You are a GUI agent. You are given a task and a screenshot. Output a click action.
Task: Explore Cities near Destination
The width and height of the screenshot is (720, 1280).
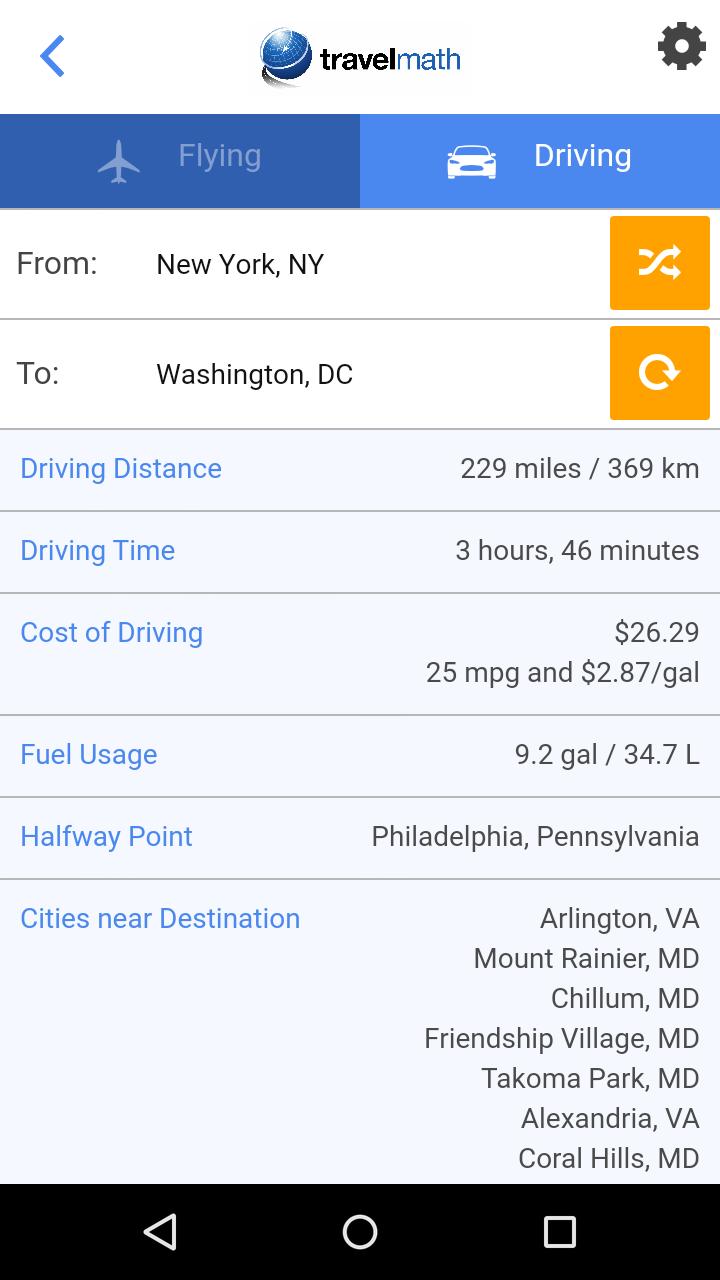tap(160, 919)
